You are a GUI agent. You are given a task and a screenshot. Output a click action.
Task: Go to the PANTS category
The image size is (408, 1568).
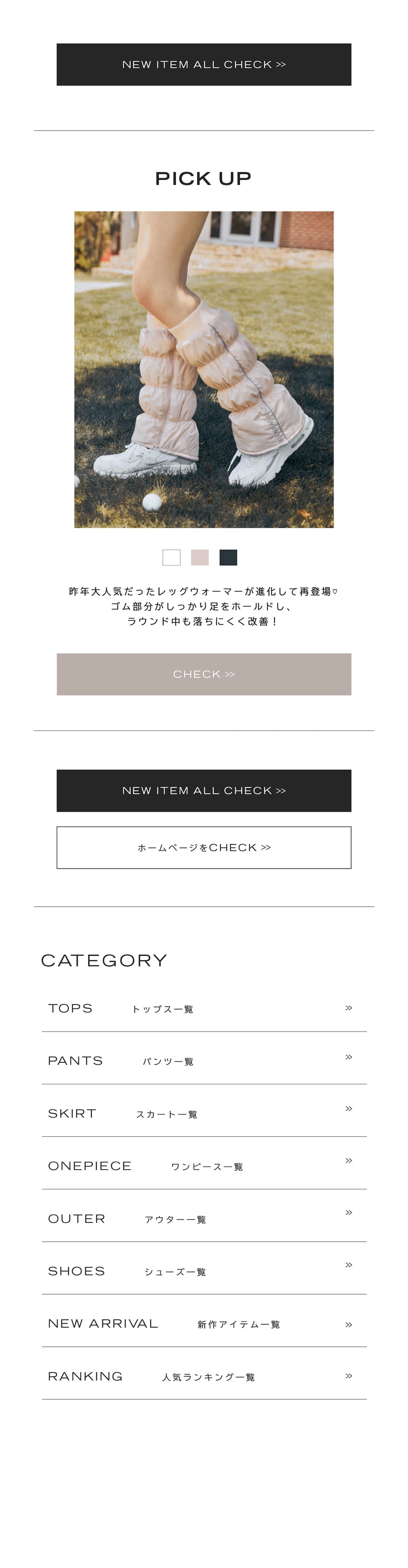pos(204,1060)
